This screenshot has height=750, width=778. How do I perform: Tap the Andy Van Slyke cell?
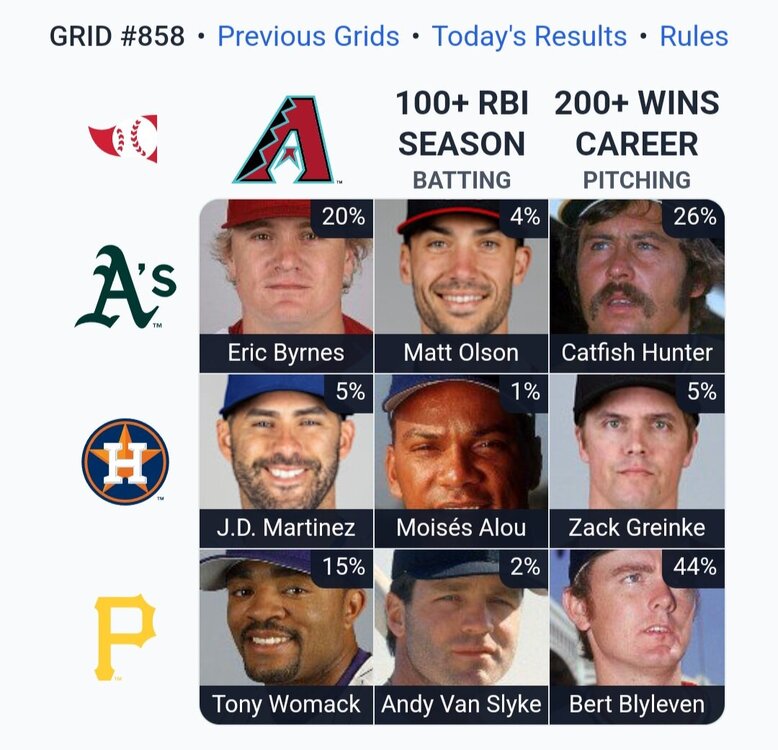tap(461, 636)
